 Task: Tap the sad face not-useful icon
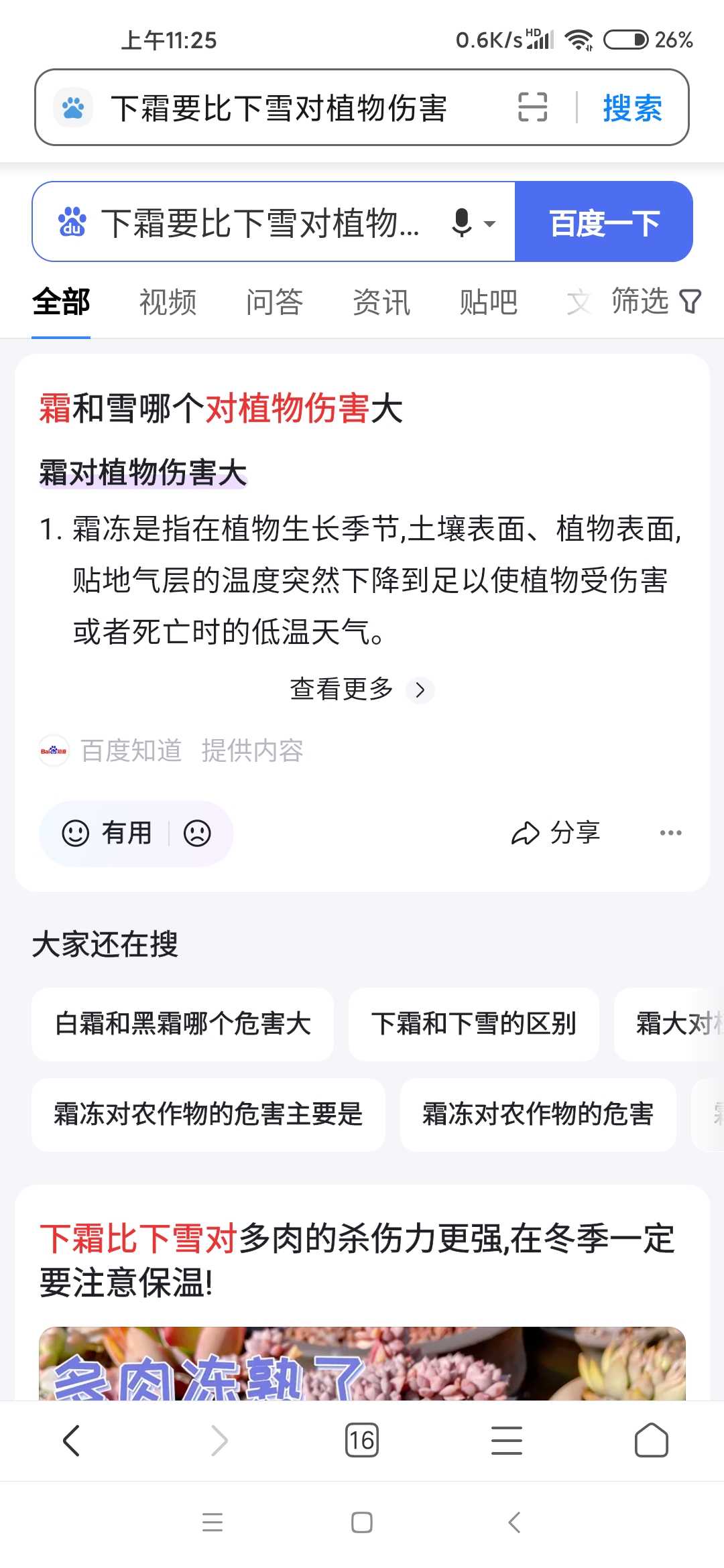[197, 834]
